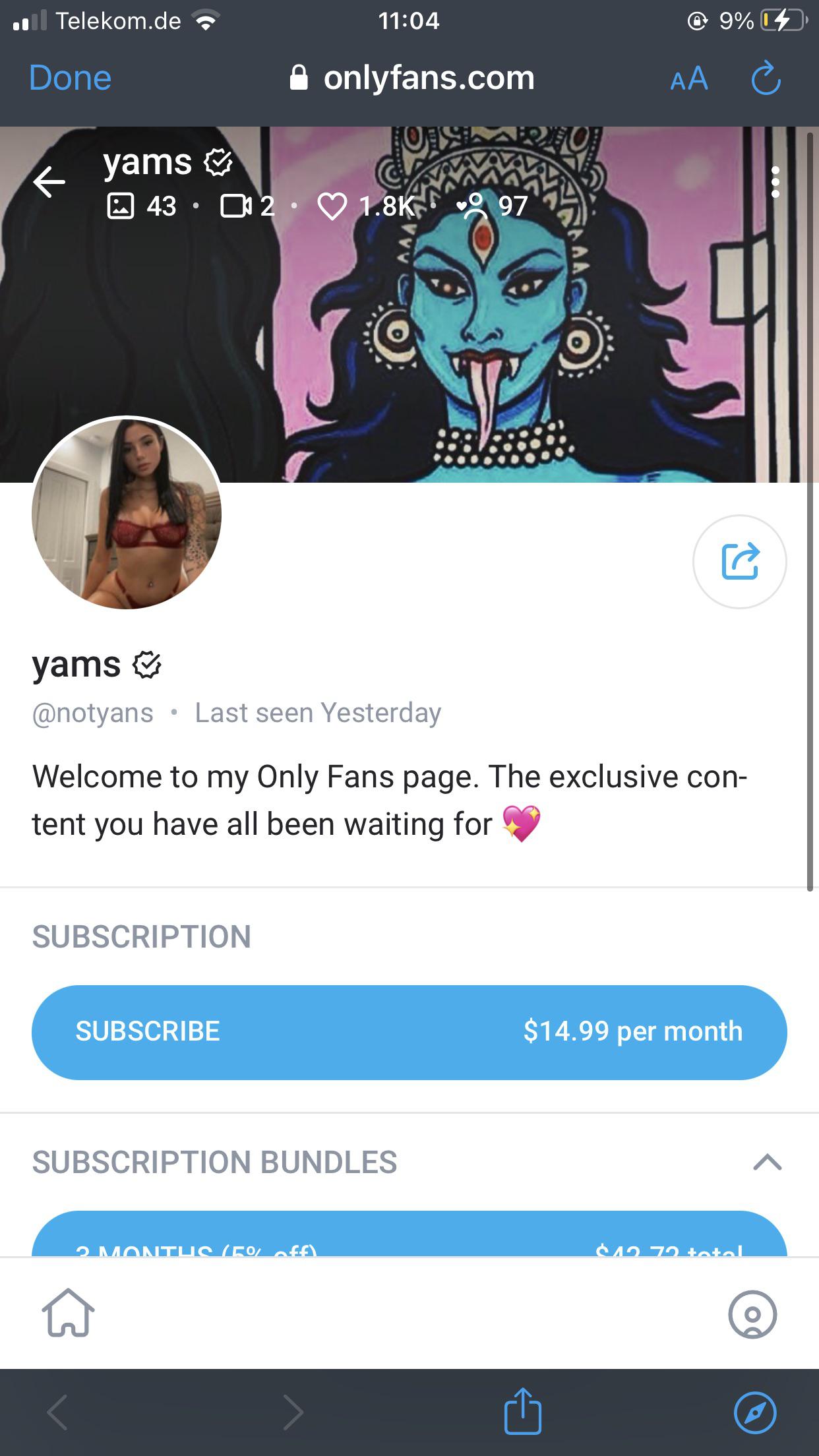This screenshot has height=1456, width=819.
Task: Click the fans count icon
Action: click(x=476, y=206)
